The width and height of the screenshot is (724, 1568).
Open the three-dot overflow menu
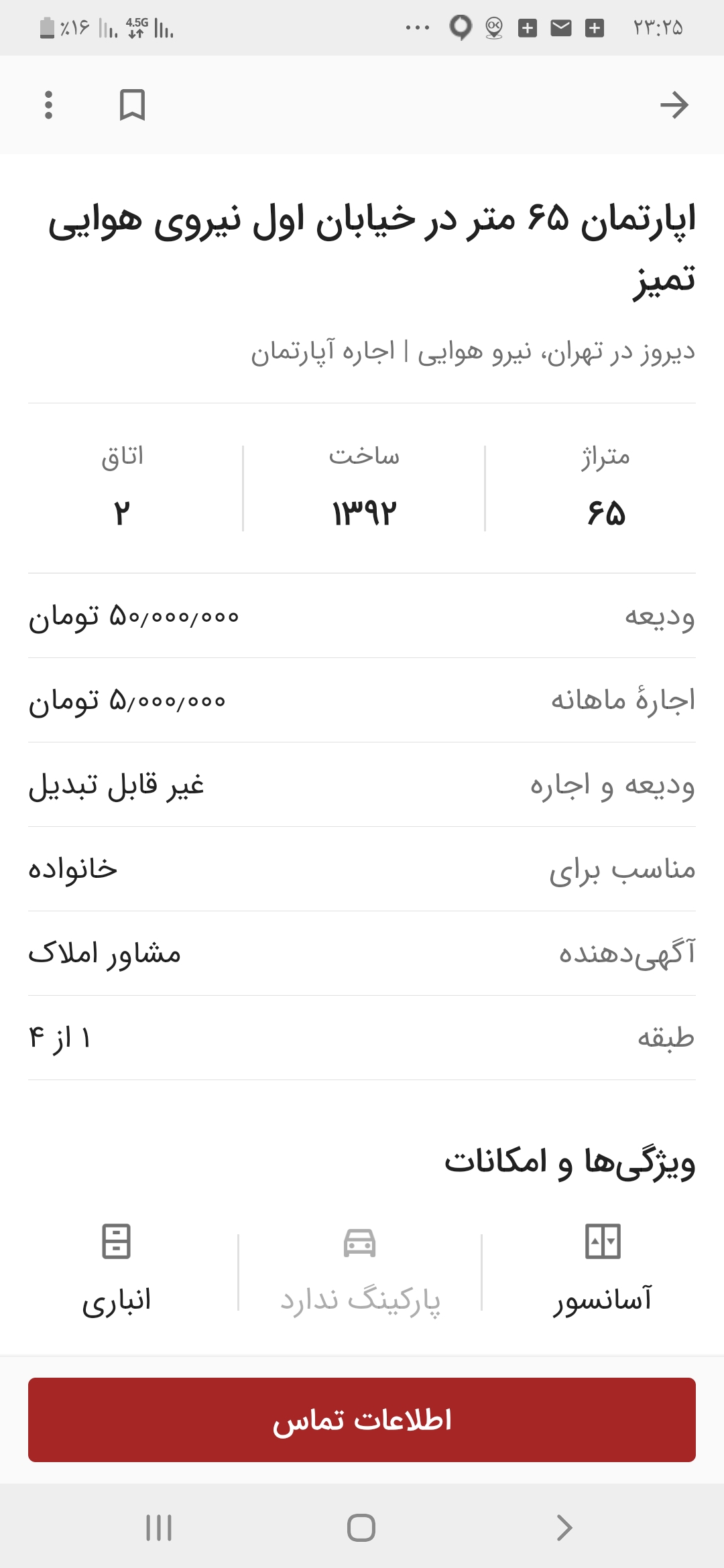coord(48,105)
